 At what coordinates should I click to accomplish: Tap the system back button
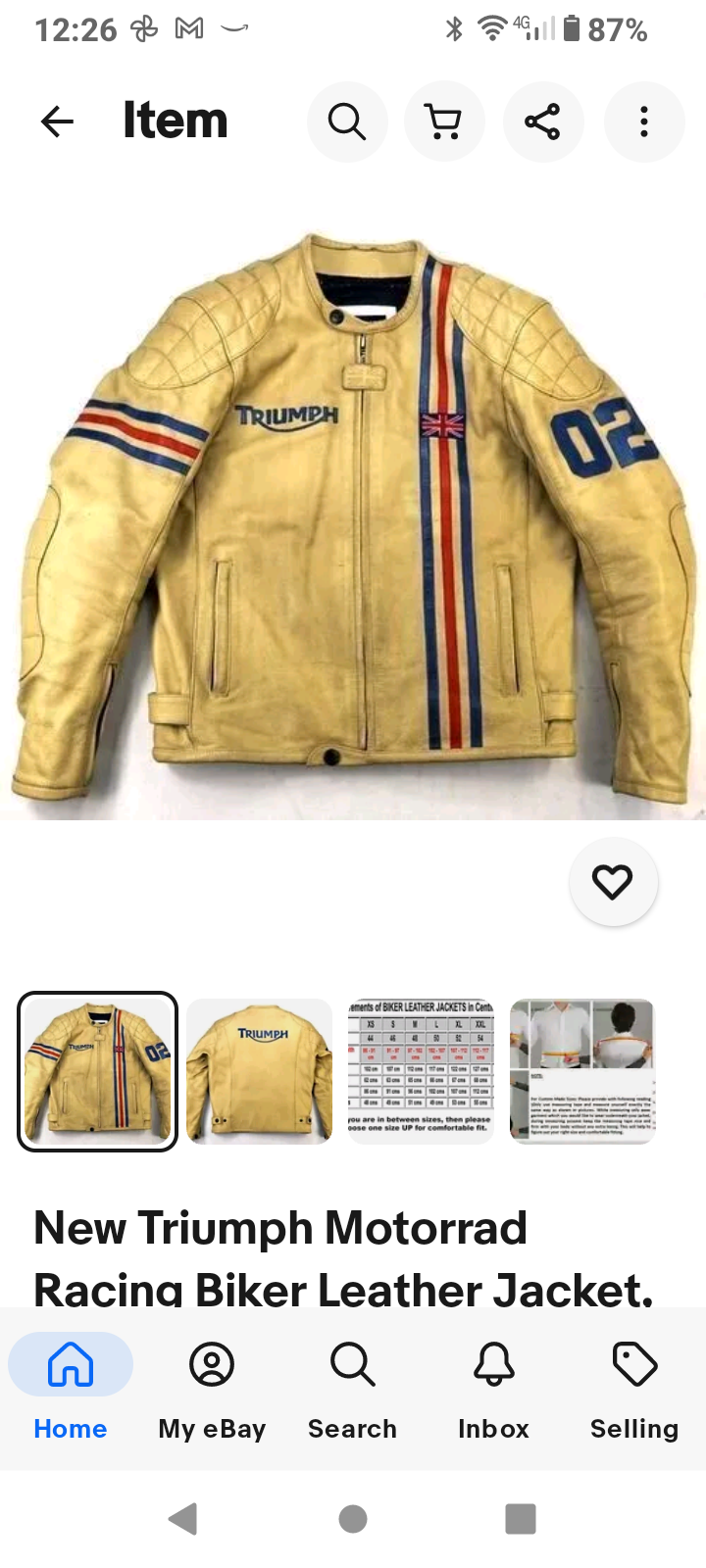183,1519
